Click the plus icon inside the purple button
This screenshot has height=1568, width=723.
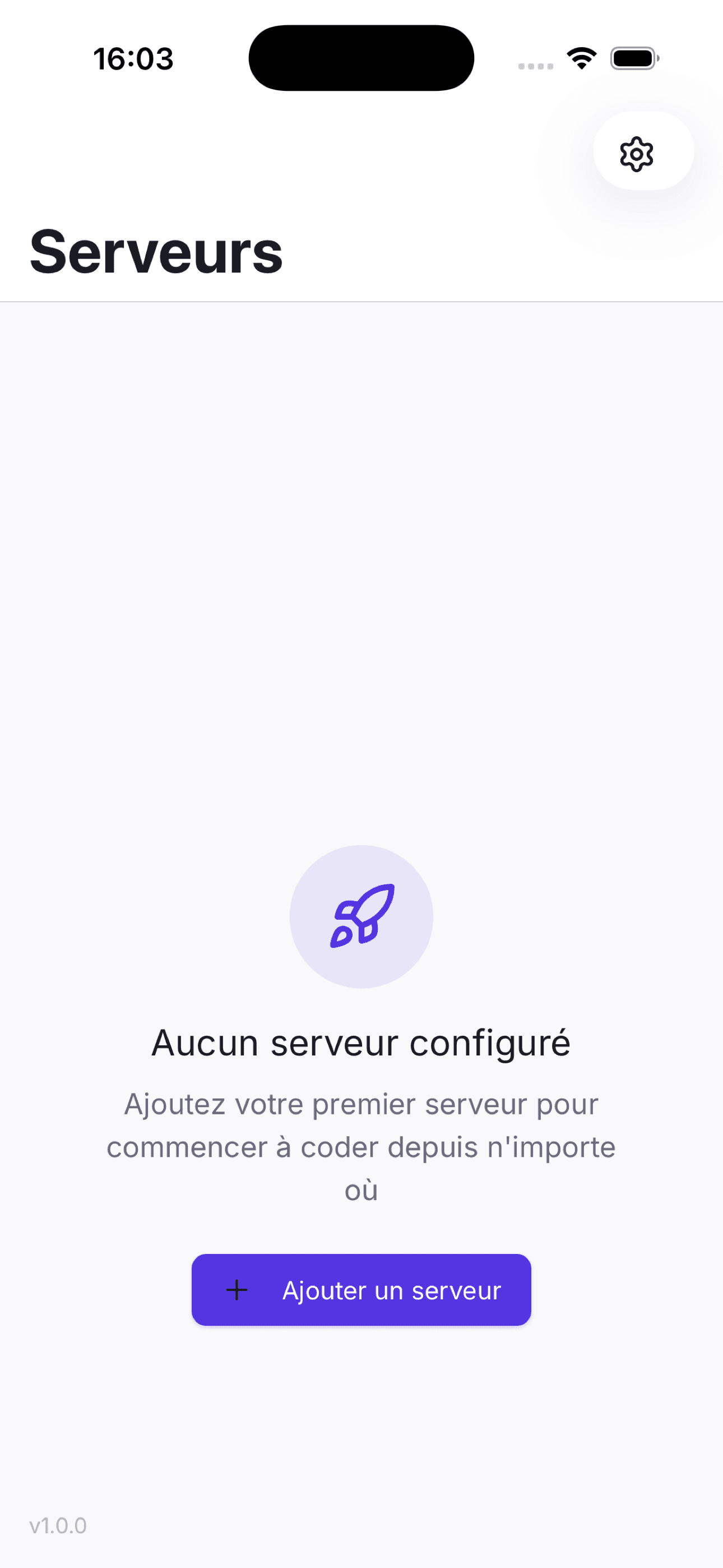point(237,1290)
